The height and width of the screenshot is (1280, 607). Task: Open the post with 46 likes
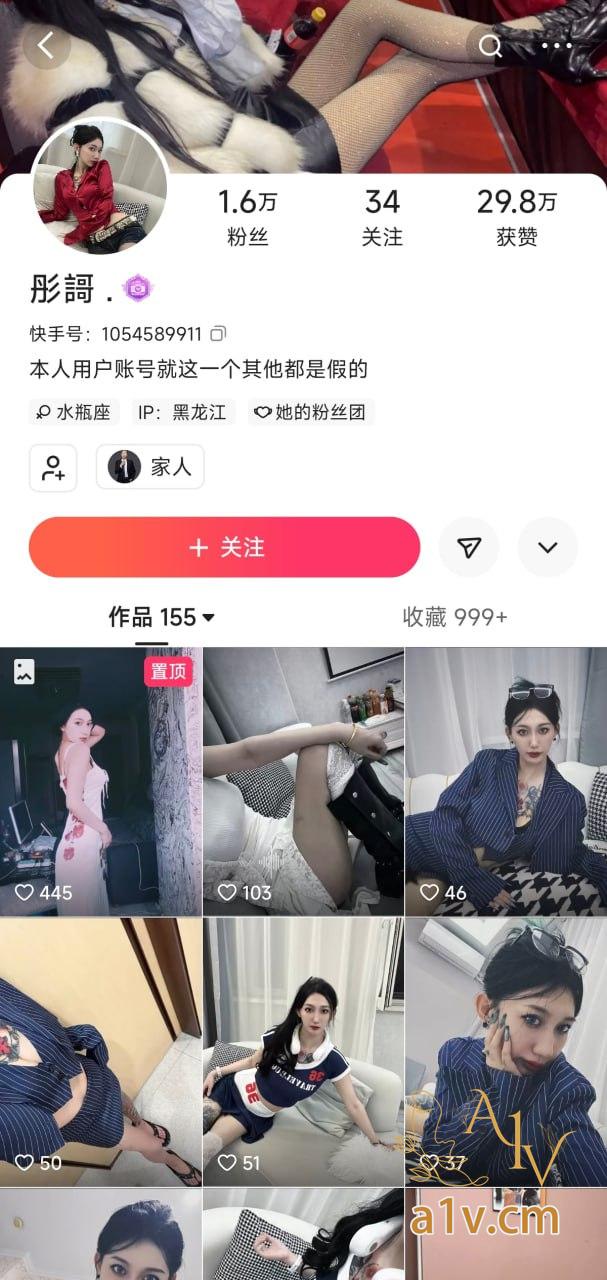[x=505, y=780]
